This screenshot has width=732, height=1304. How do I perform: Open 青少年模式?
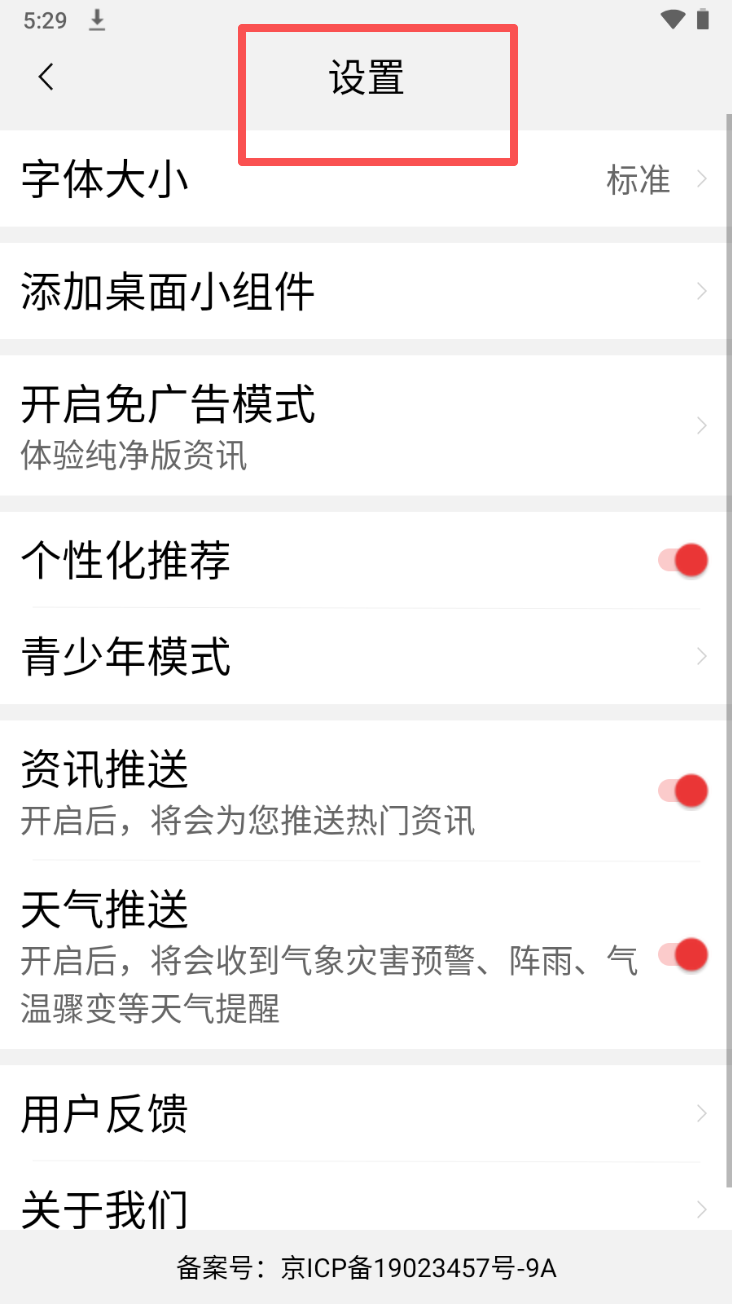365,657
